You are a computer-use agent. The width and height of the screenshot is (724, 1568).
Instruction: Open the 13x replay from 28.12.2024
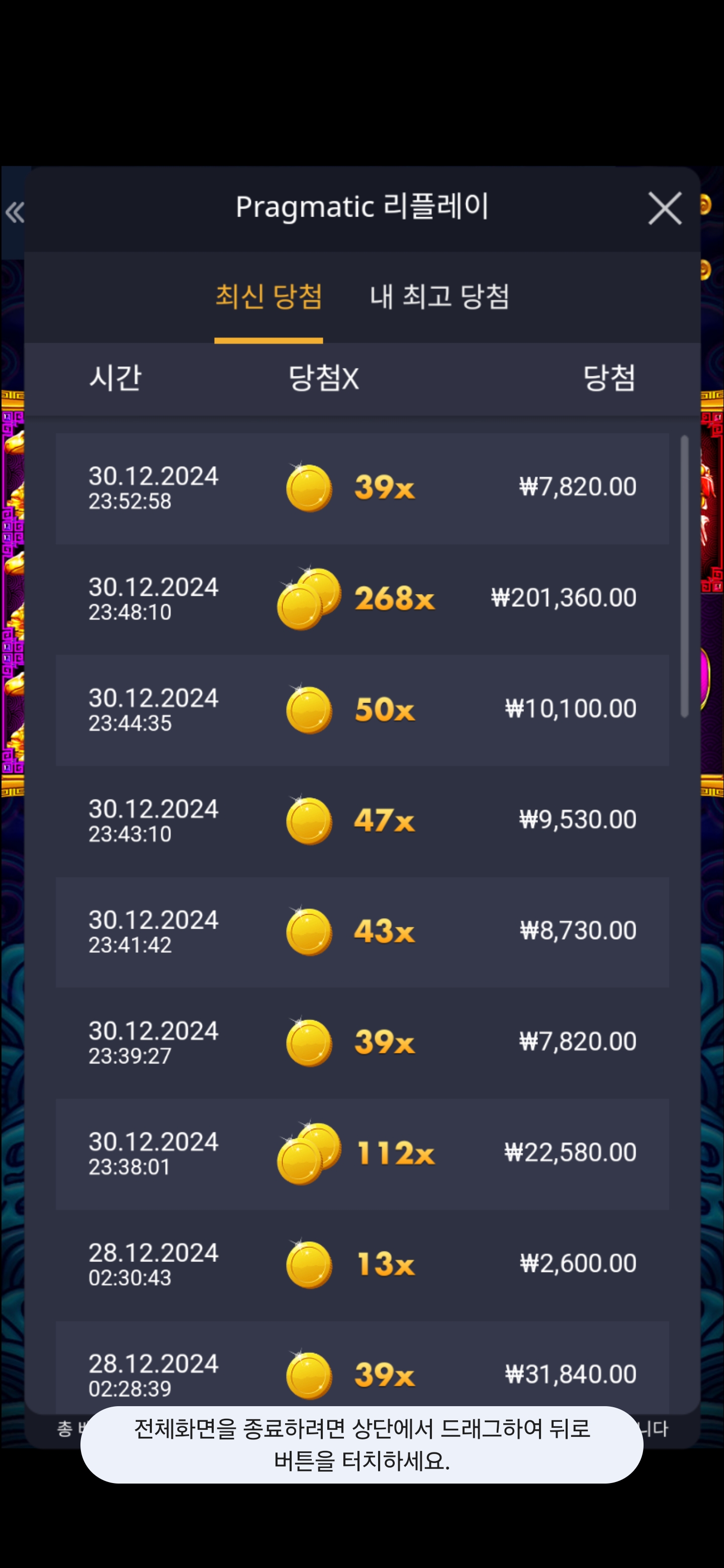coord(361,1264)
